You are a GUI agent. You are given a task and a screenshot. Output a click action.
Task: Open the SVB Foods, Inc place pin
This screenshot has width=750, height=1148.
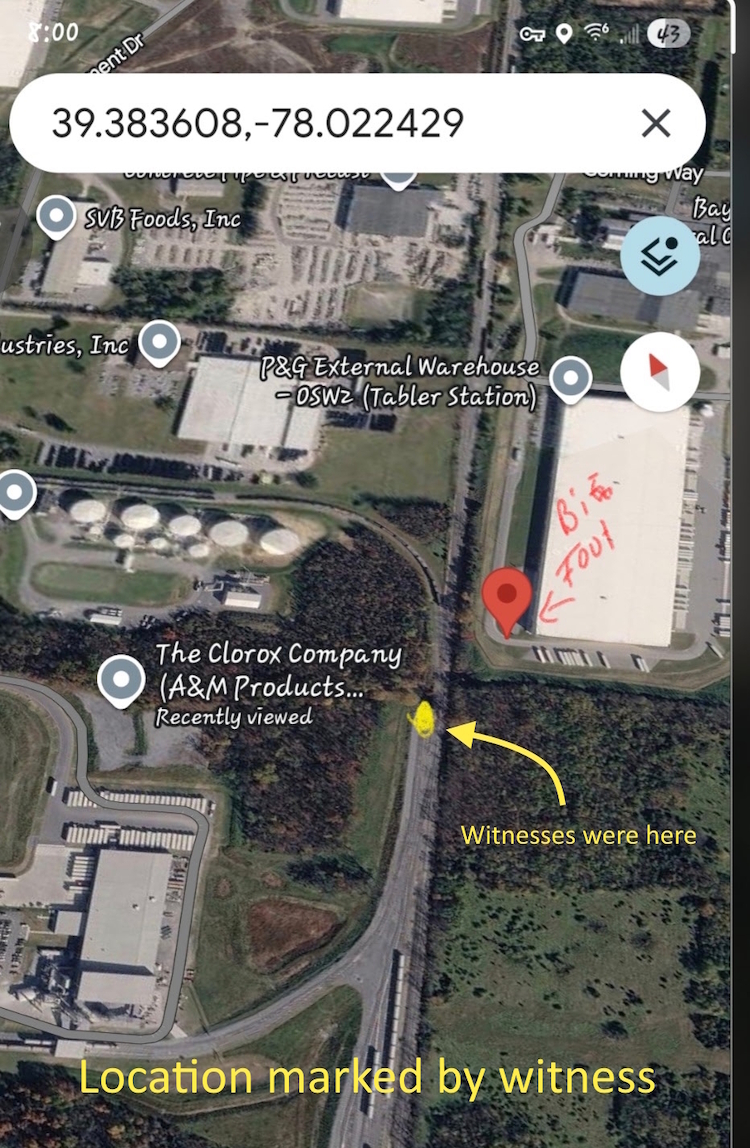56,216
